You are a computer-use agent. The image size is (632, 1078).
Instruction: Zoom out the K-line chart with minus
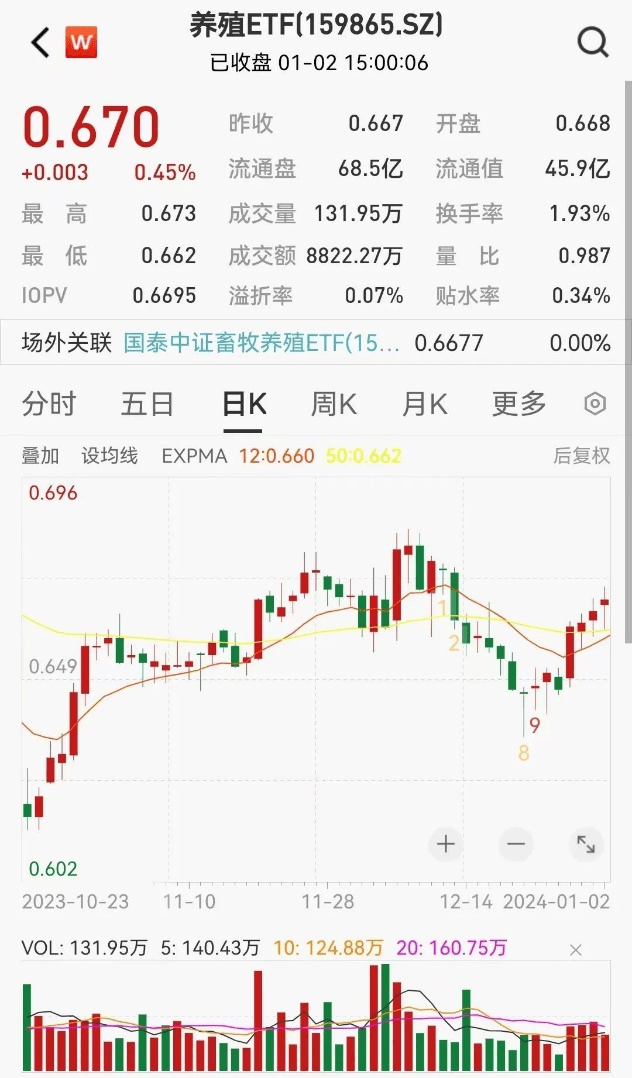[x=516, y=844]
